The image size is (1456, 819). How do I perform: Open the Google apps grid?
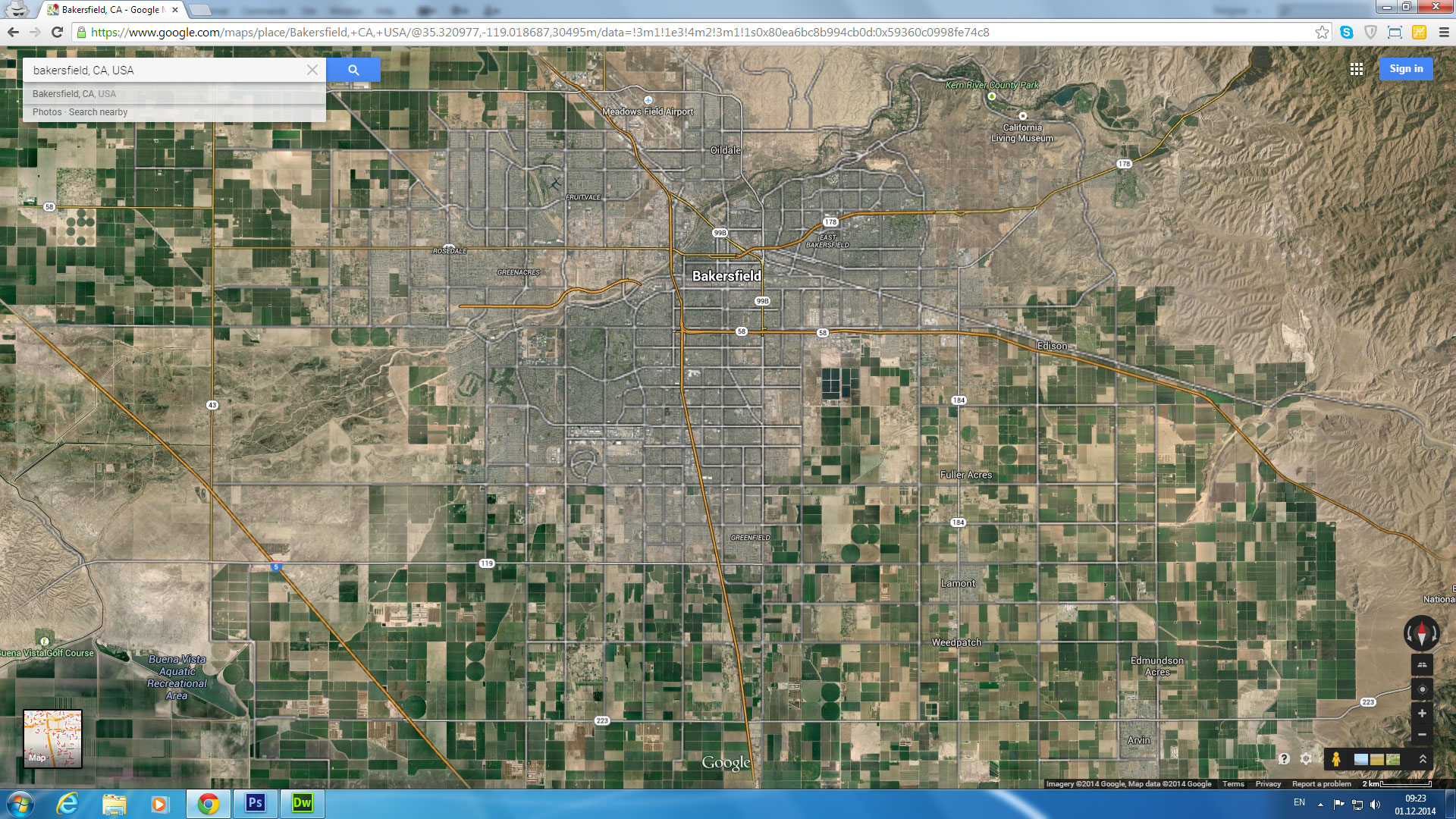[x=1357, y=69]
